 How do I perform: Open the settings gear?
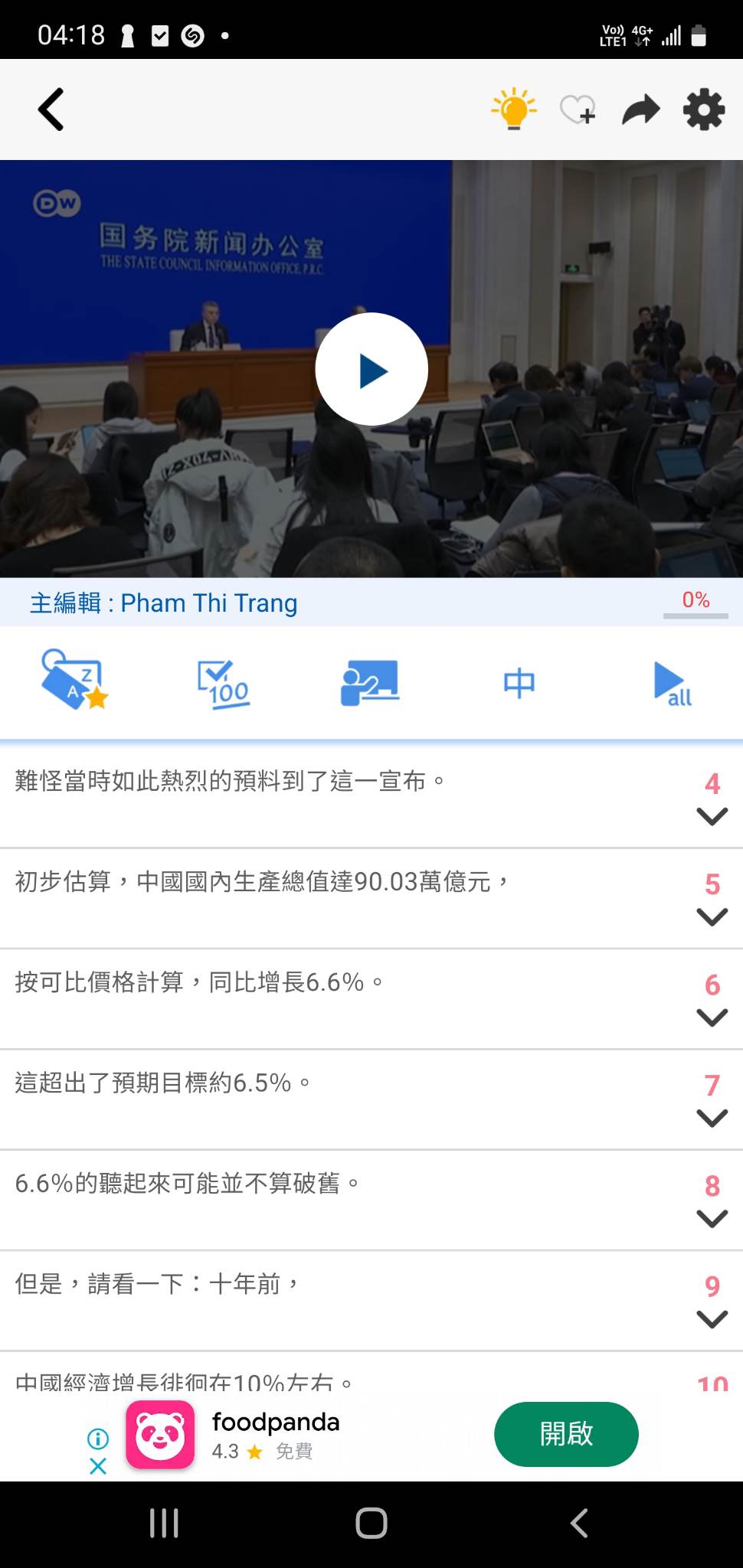pyautogui.click(x=703, y=108)
